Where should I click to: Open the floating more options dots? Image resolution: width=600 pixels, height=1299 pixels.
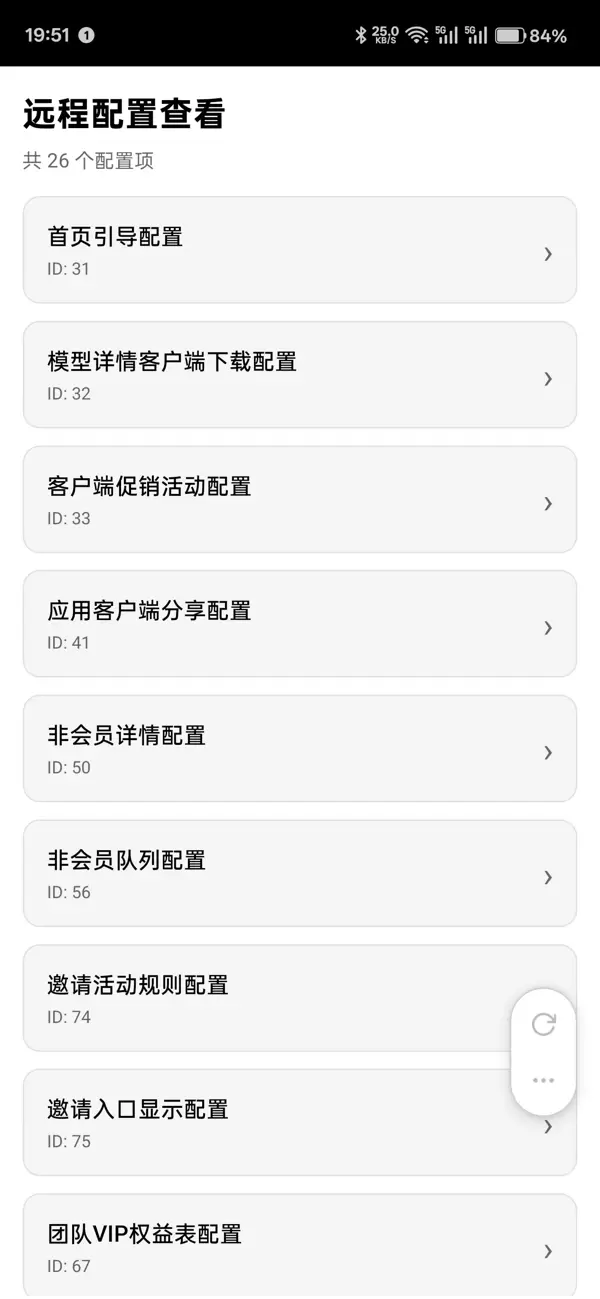(543, 1080)
